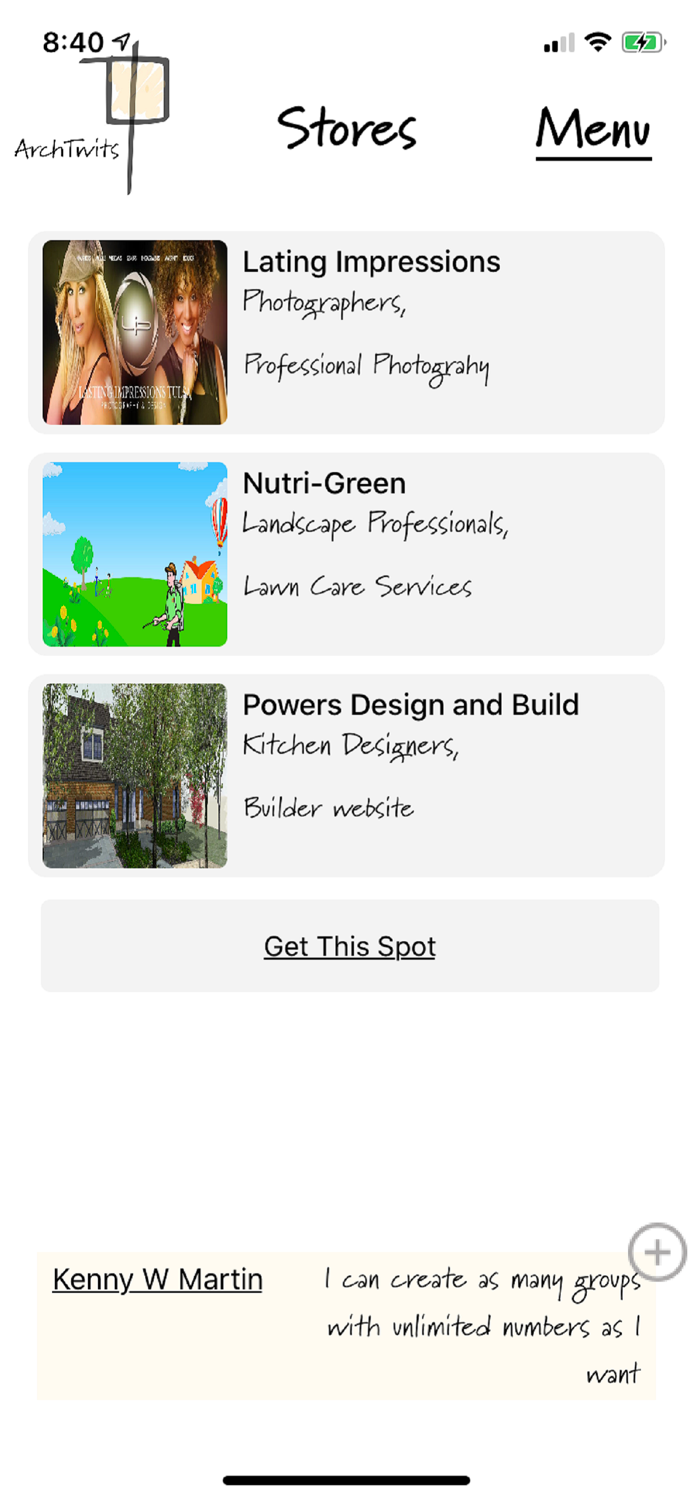
Task: Tap the Get This Spot link
Action: coord(350,946)
